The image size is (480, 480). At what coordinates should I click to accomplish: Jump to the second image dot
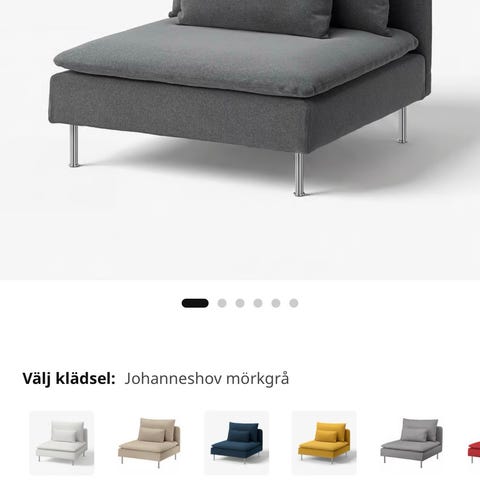click(222, 303)
